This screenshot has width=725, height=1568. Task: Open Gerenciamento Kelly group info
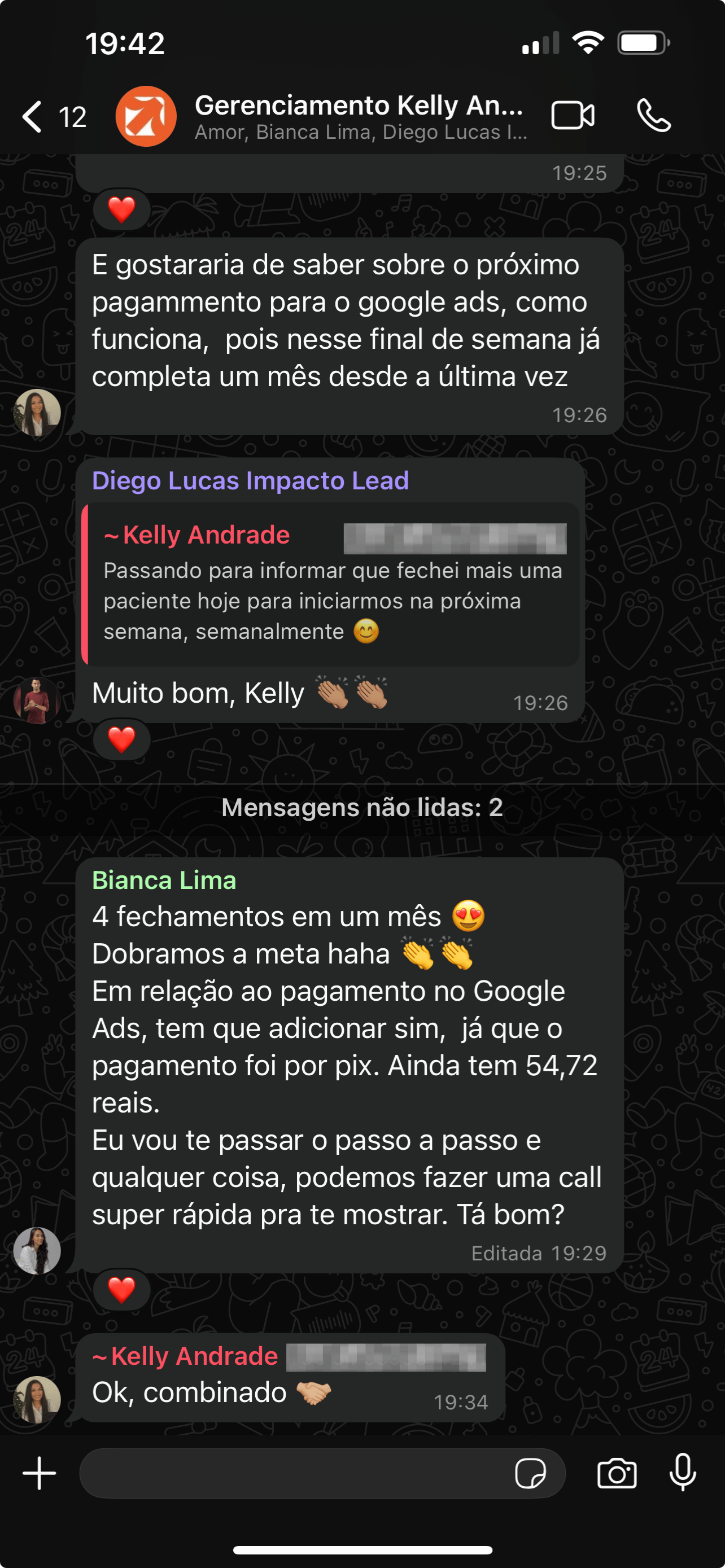(359, 116)
